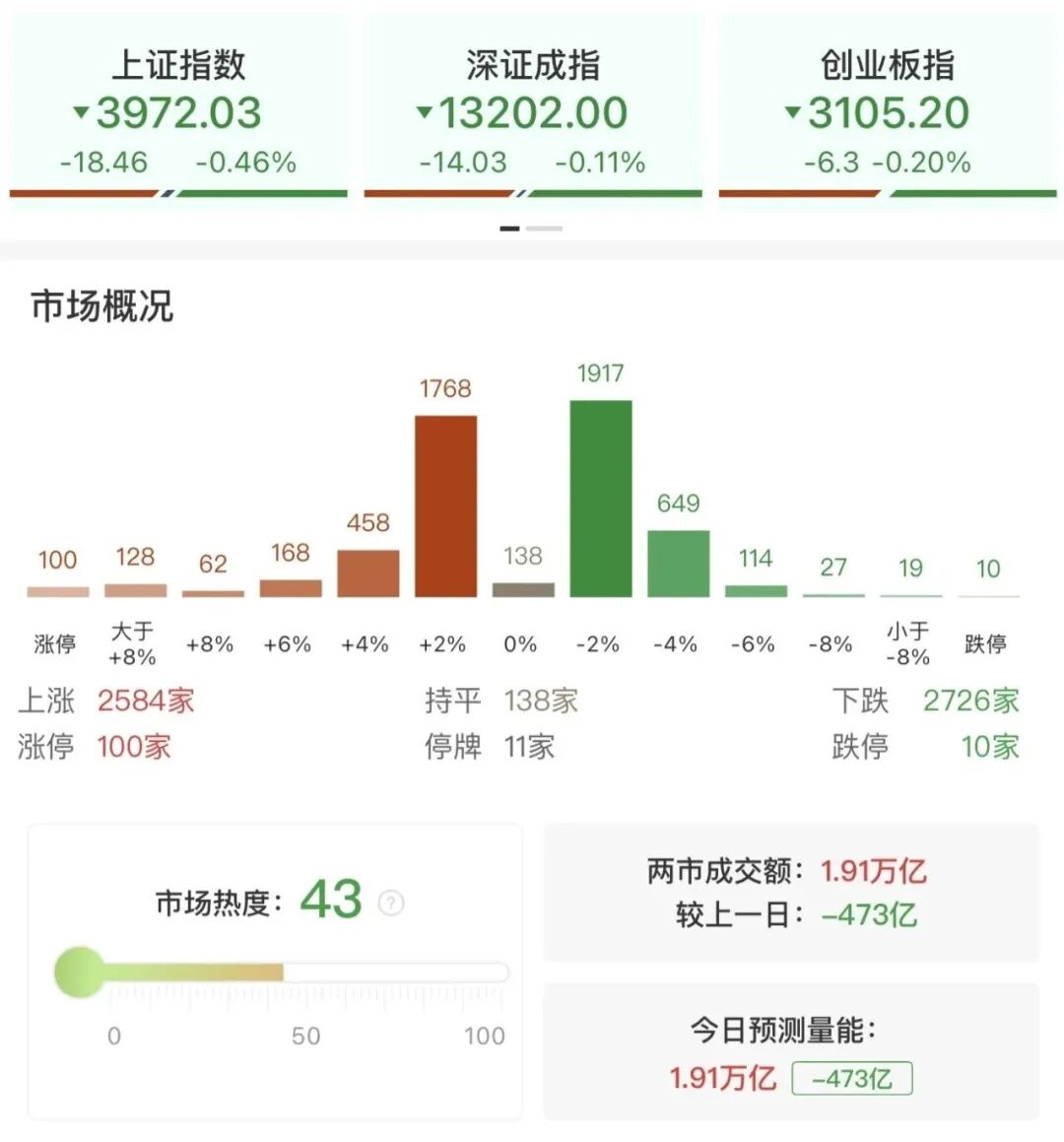Viewport: 1064px width, 1142px height.
Task: Toggle the inactive second pagination dot
Action: pos(544,227)
